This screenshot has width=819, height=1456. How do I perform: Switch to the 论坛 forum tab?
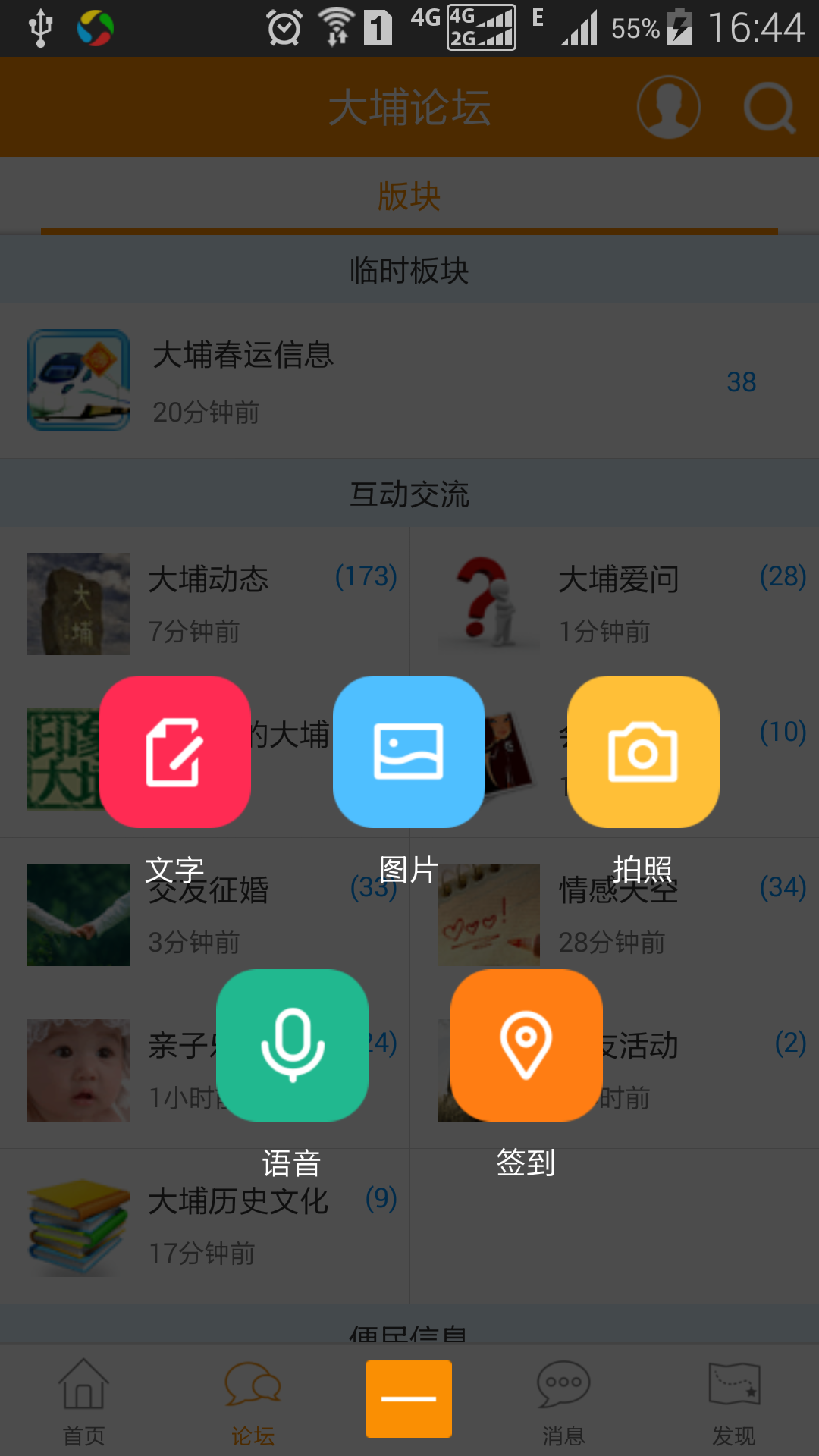pyautogui.click(x=253, y=1401)
